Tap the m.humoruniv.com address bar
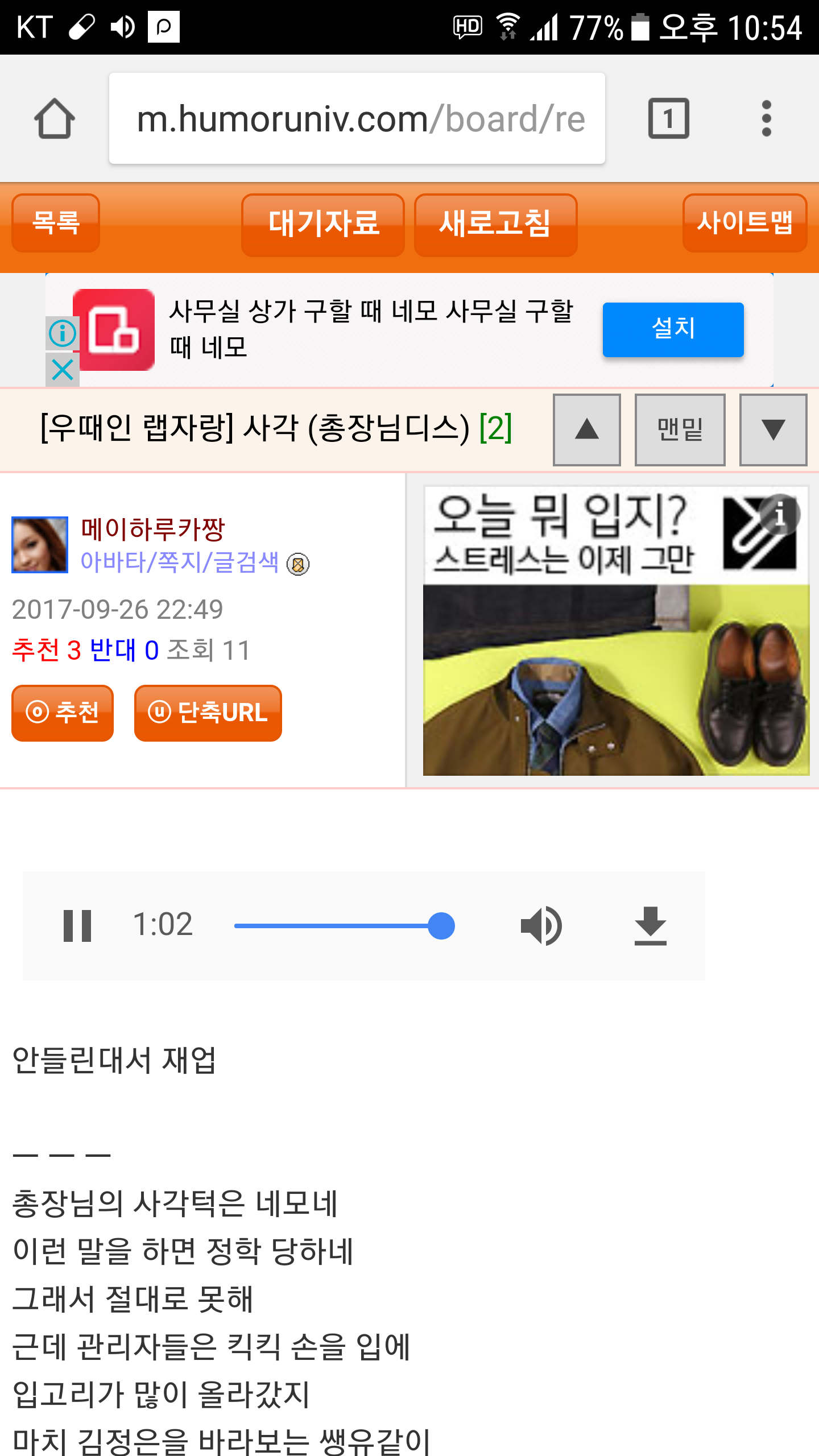819x1456 pixels. pyautogui.click(x=357, y=118)
